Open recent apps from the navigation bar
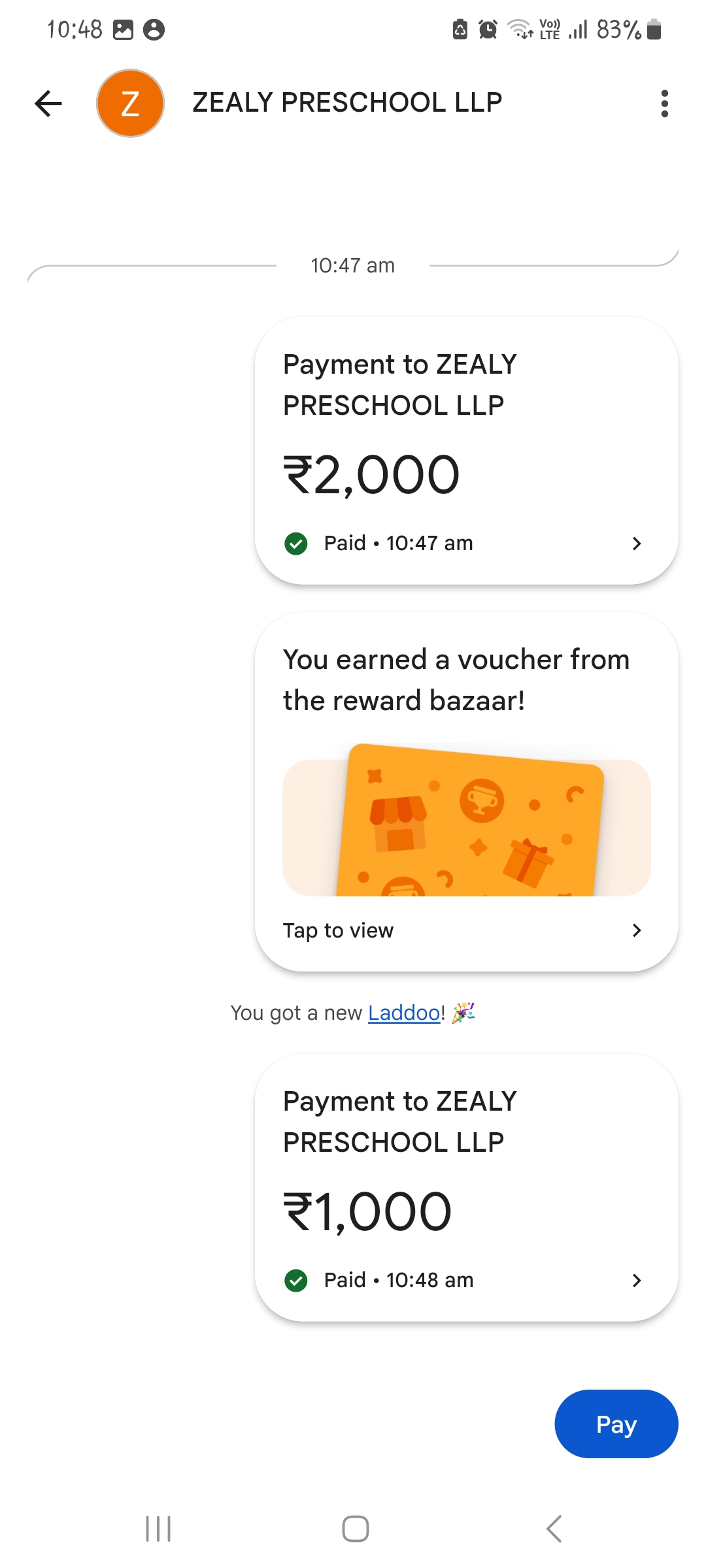Screen dimensions: 706x1568 [x=158, y=1529]
